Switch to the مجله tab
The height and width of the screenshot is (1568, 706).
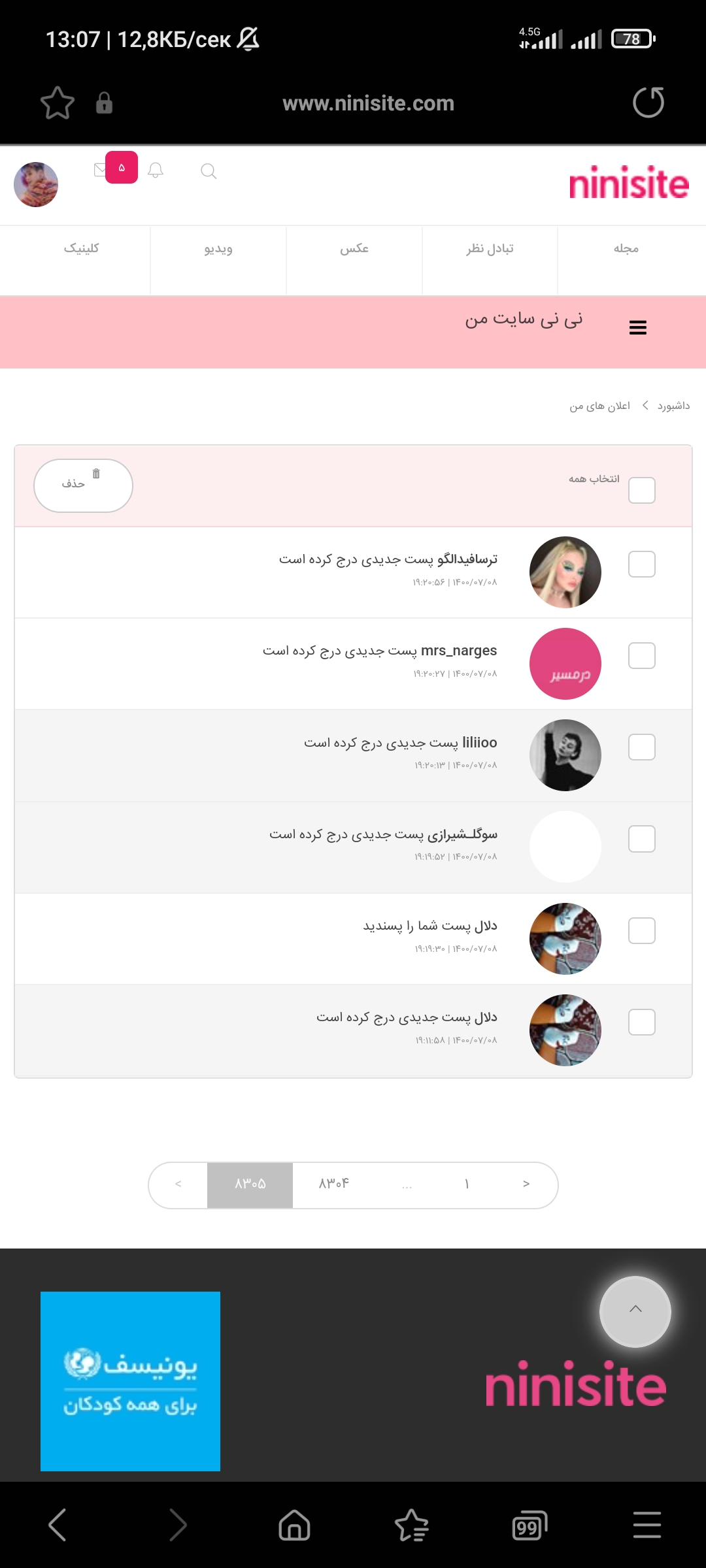point(626,248)
